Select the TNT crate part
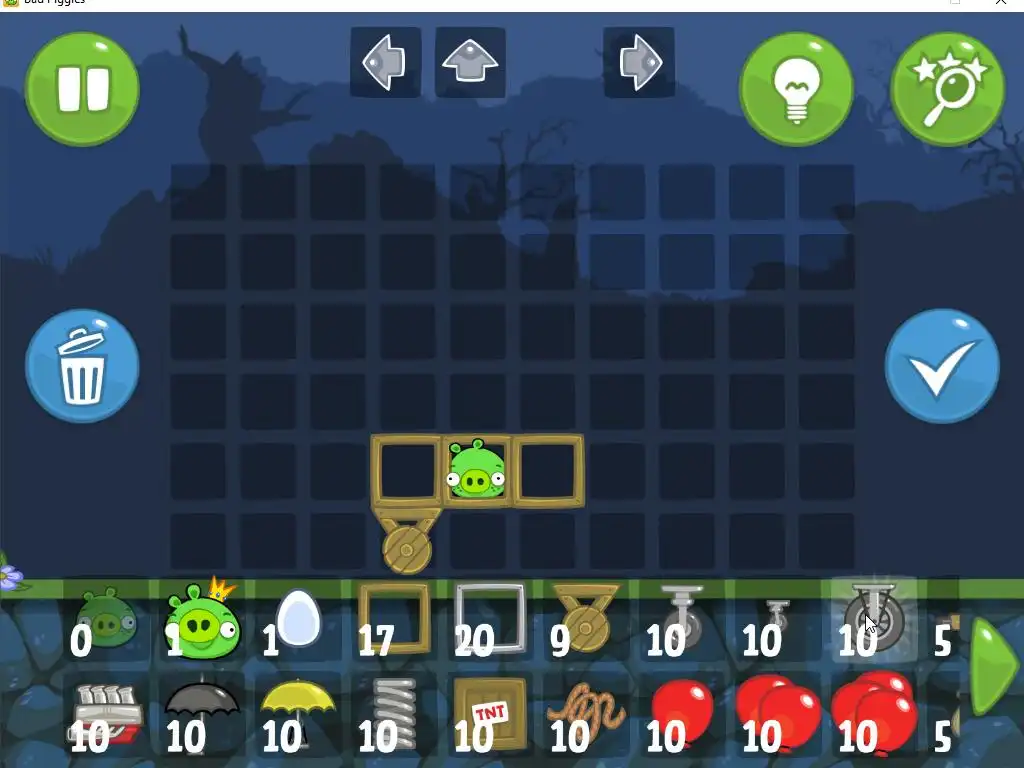 coord(489,714)
